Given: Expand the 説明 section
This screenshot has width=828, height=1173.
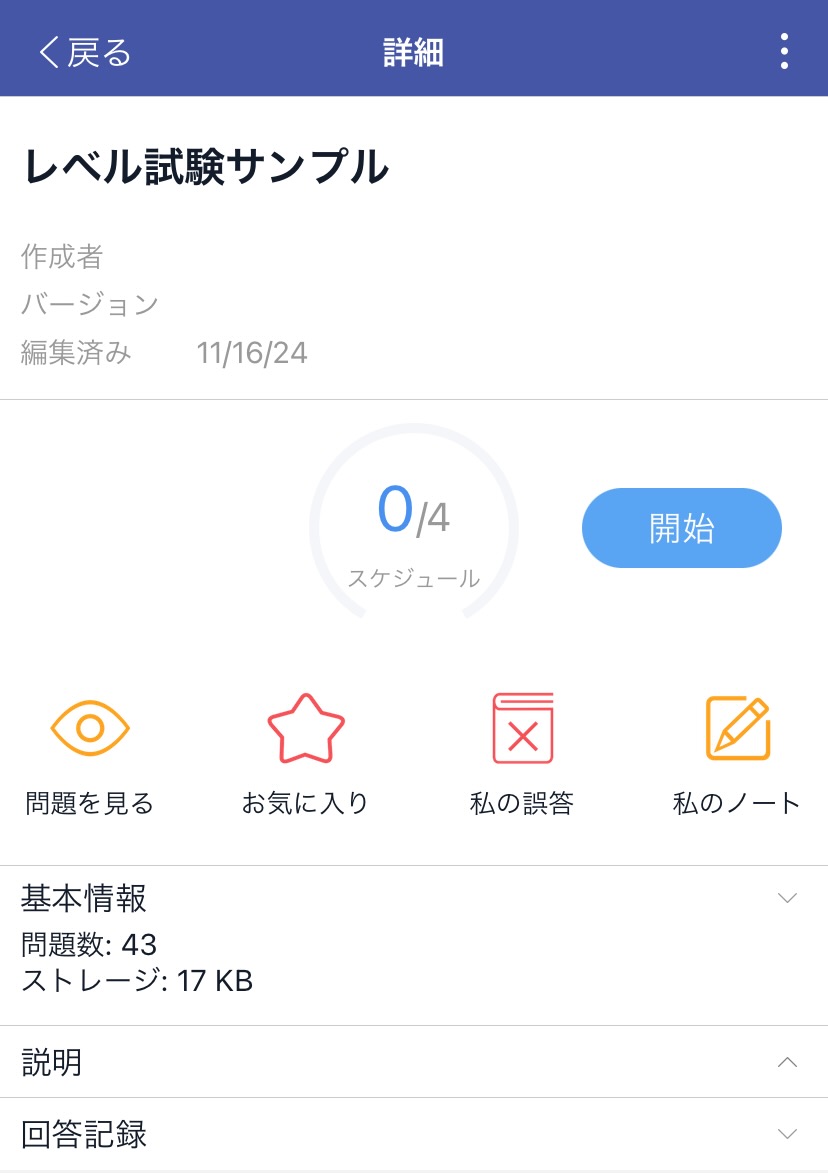Looking at the screenshot, I should [787, 1062].
